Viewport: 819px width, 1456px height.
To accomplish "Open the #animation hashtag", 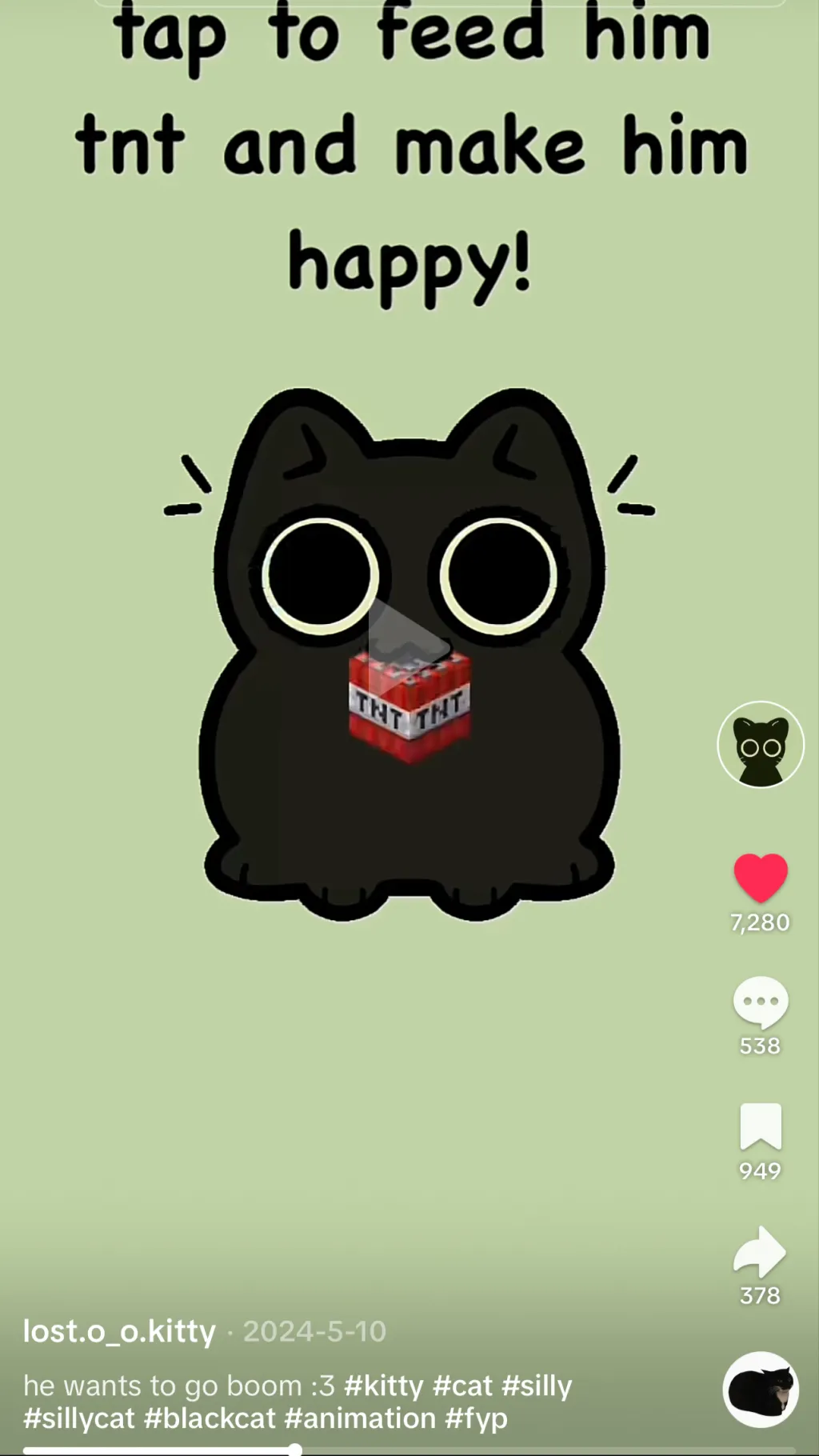I will click(x=360, y=1418).
